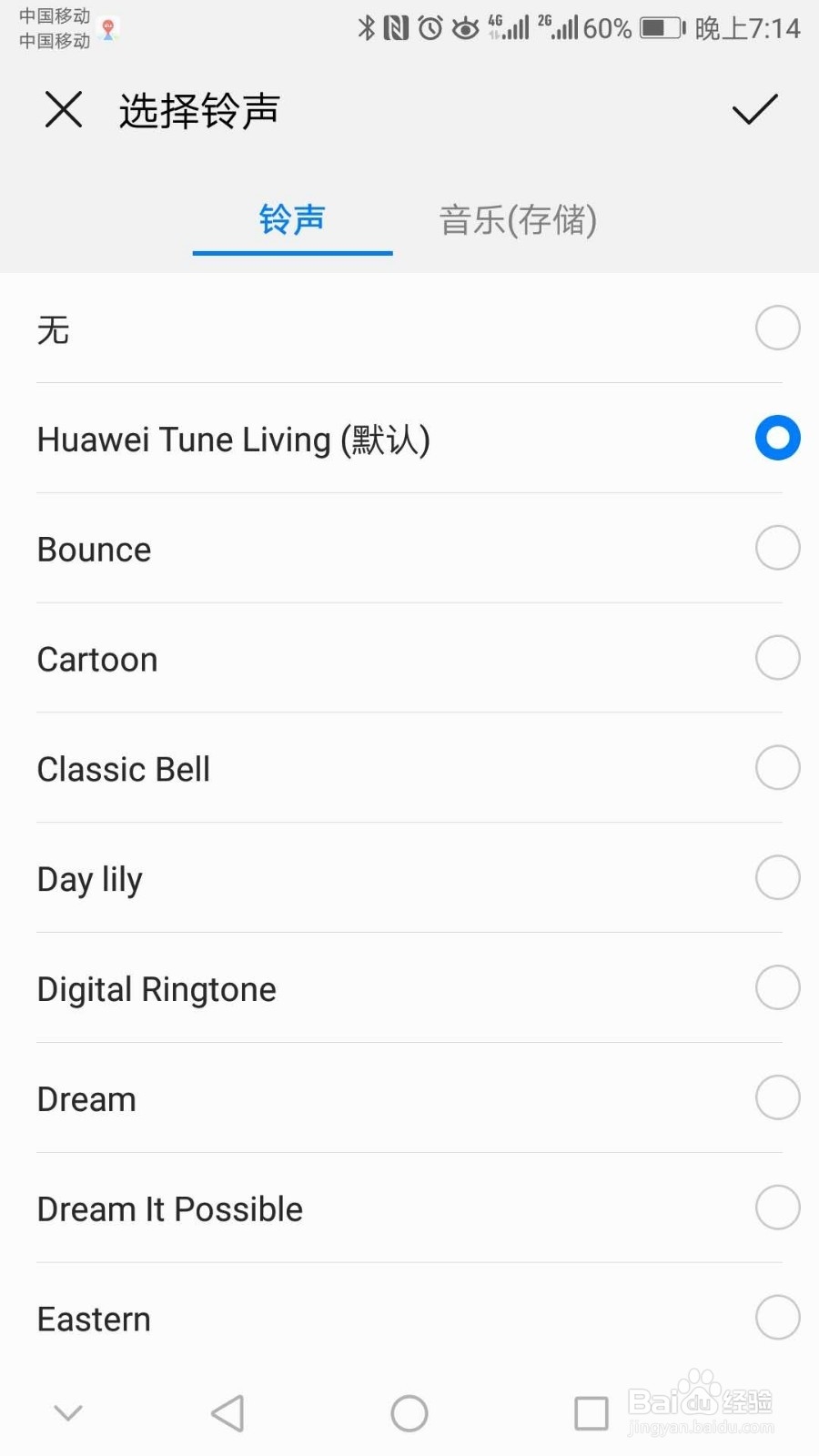Select the Dream It Possible ringtone
The image size is (819, 1456).
(409, 1208)
